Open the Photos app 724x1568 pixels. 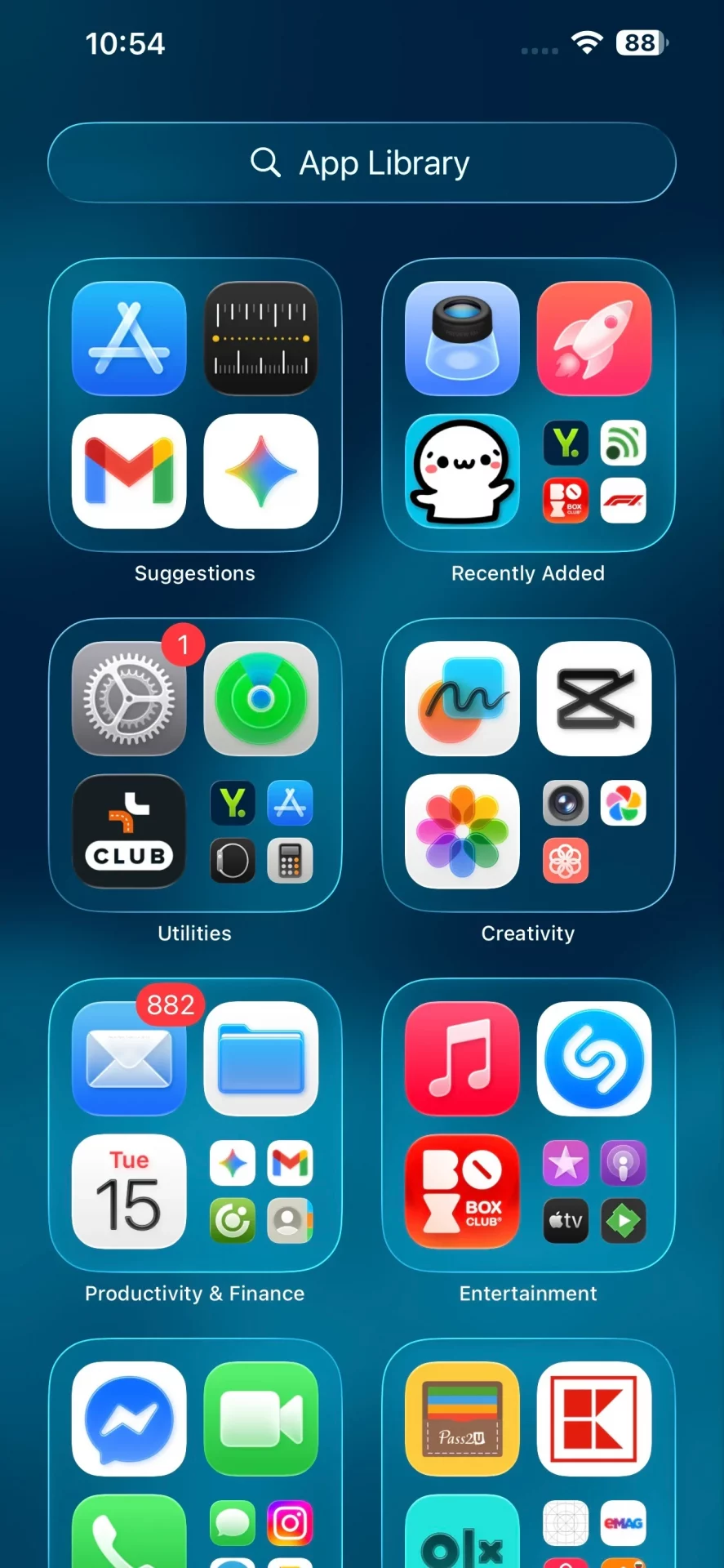pos(462,831)
